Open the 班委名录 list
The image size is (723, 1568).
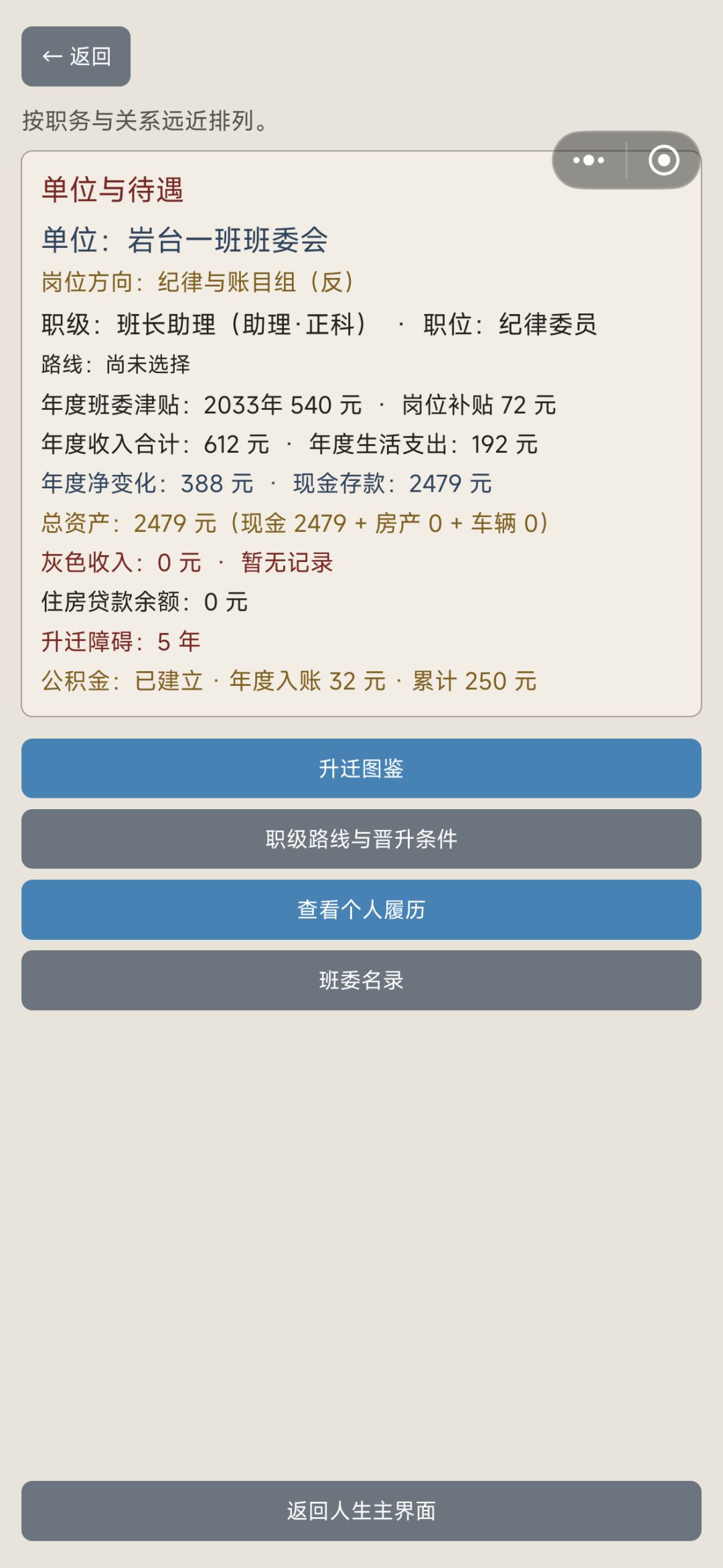coord(361,981)
